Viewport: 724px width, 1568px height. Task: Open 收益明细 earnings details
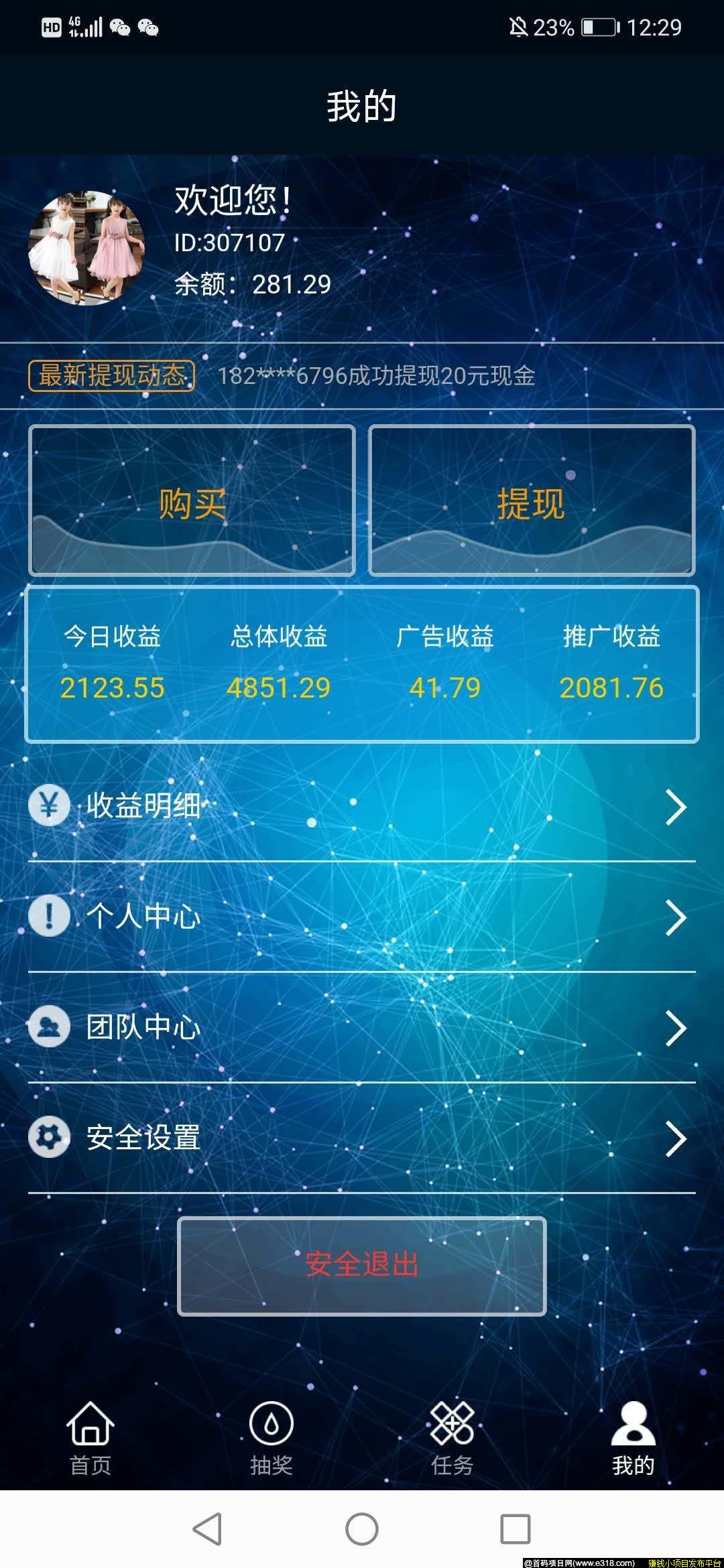(x=362, y=805)
